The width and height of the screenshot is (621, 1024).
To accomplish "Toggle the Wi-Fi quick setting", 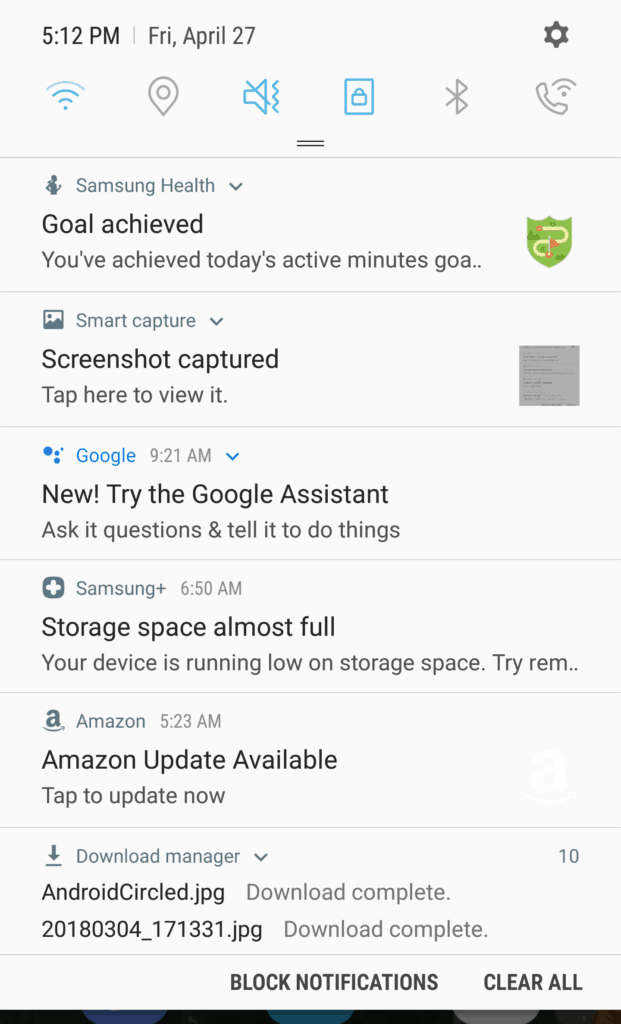I will point(65,96).
